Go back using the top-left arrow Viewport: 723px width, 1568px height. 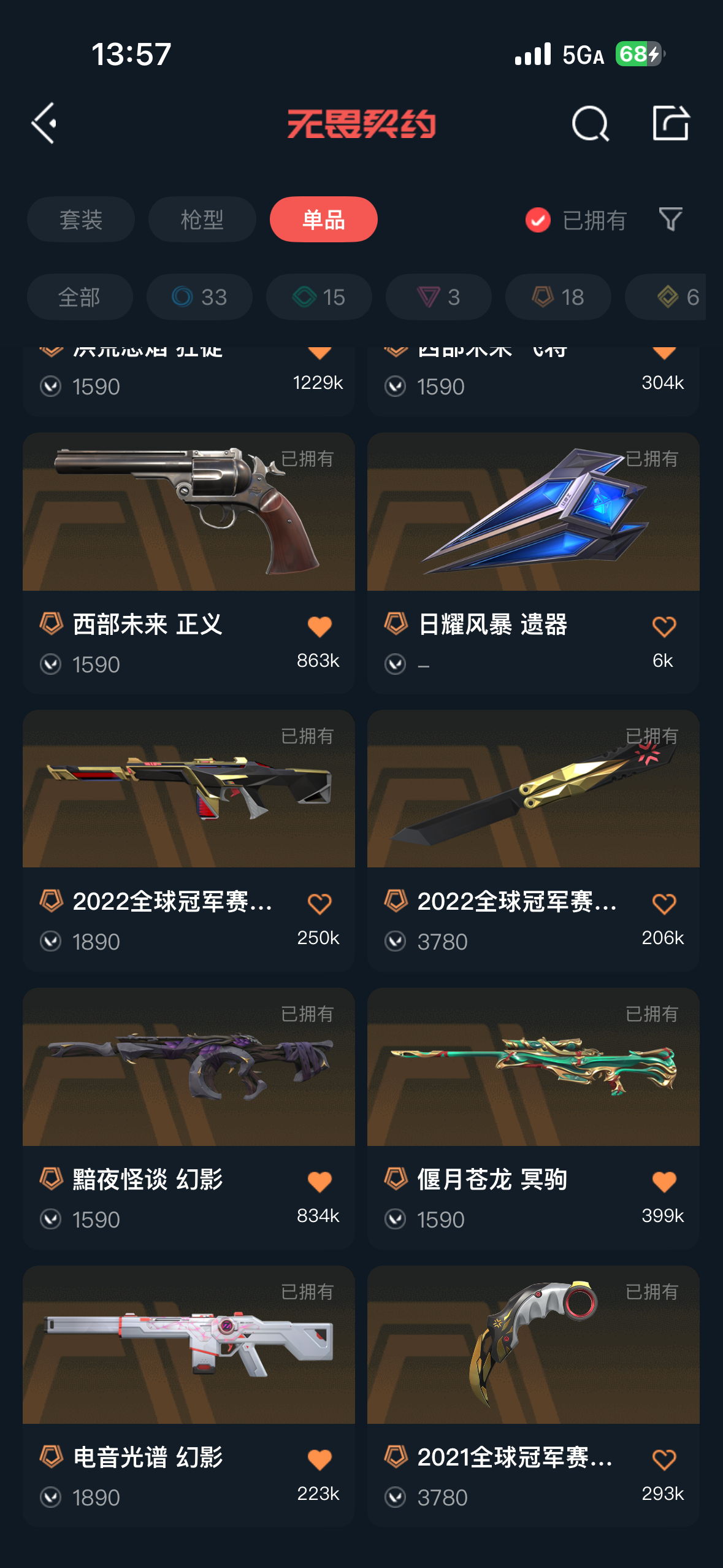point(44,123)
